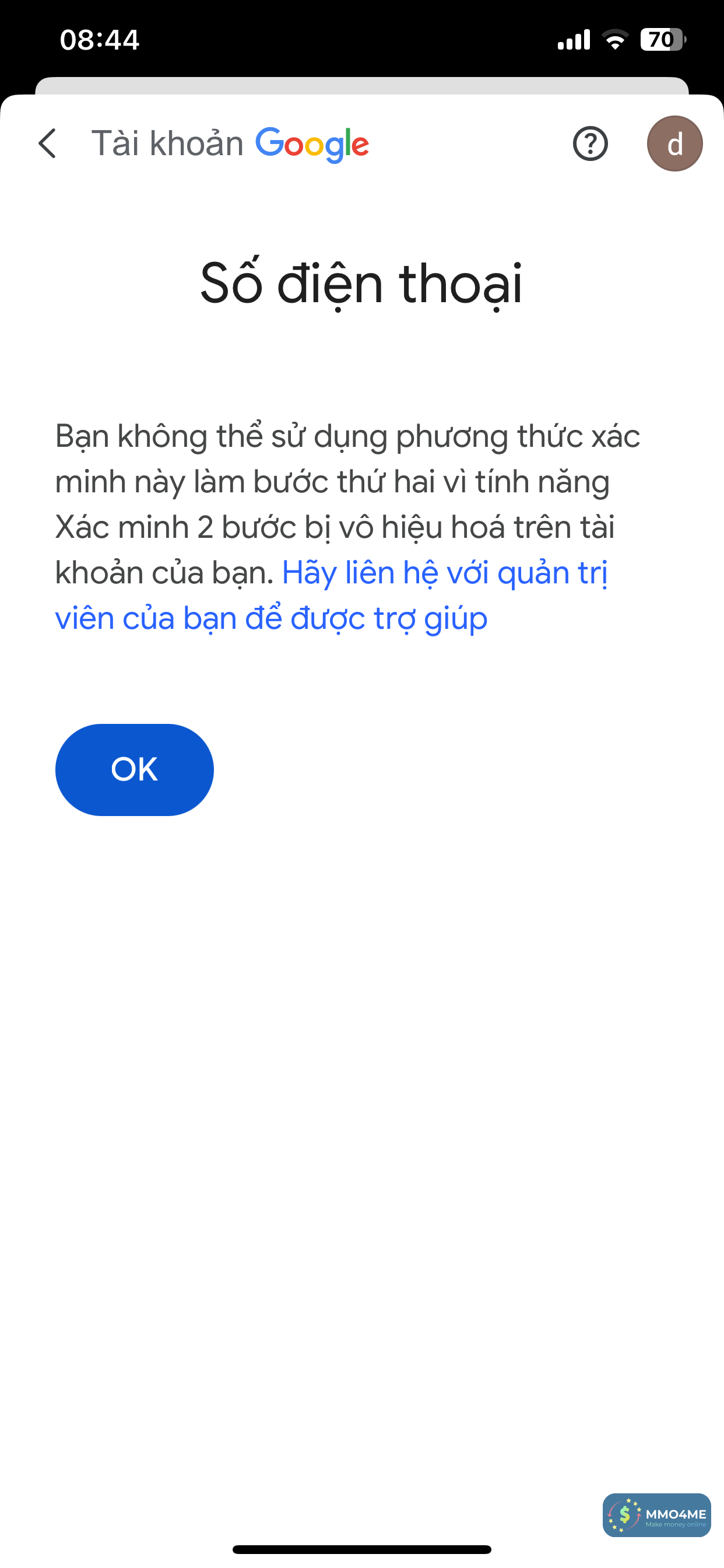Go back from the phone number page
Screen dimensions: 724x1568
pyautogui.click(x=47, y=143)
